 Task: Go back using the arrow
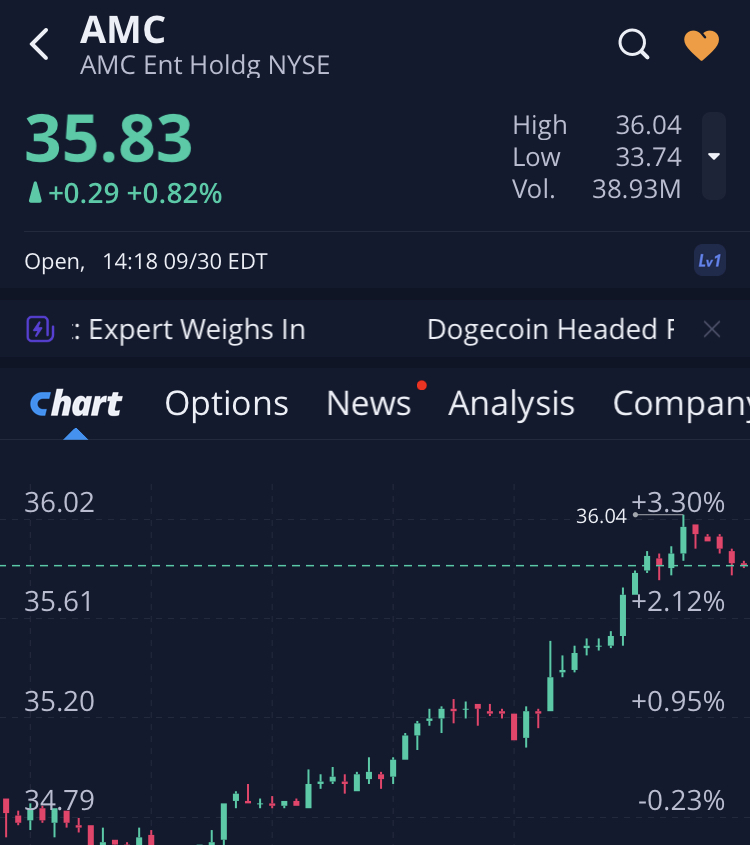click(40, 44)
